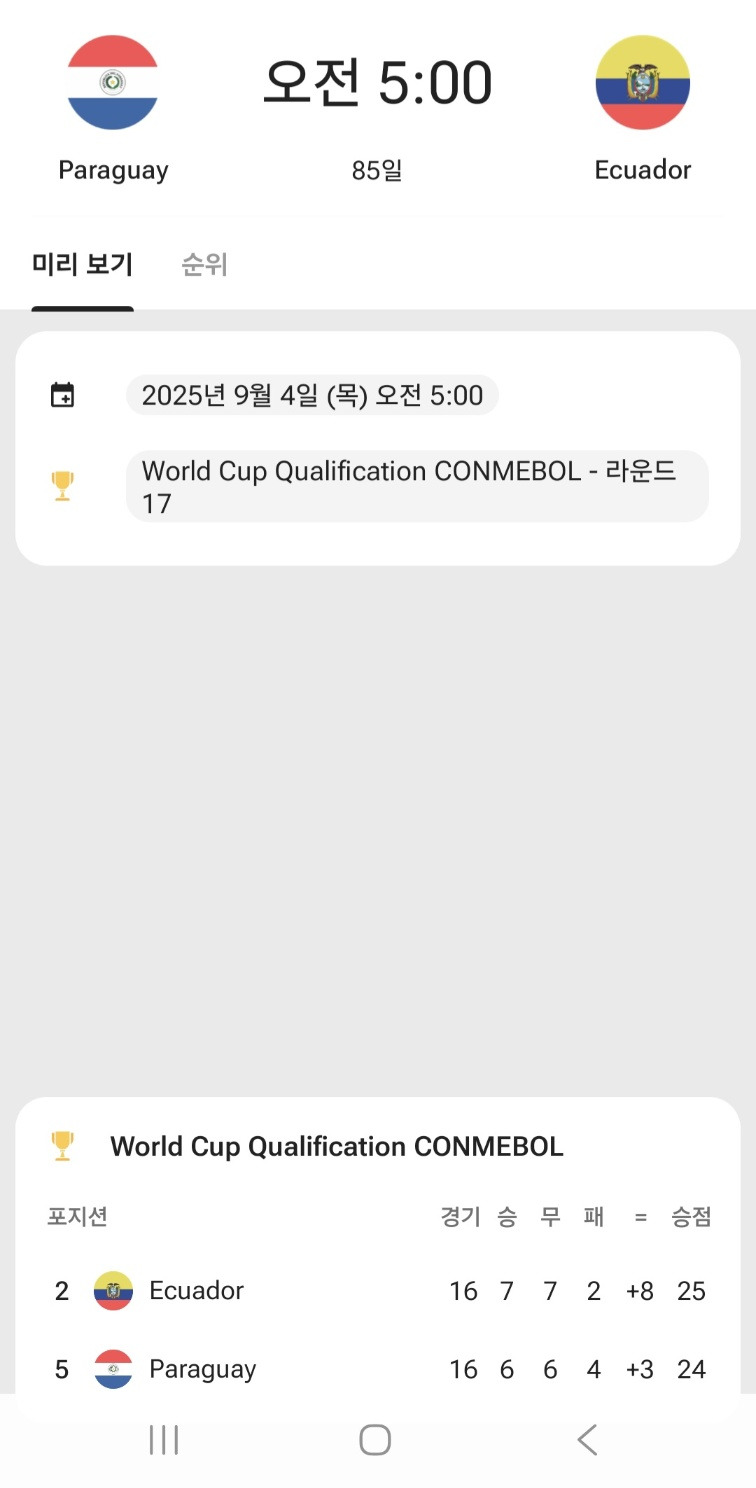Tap the match date chip 2025년 9월 4일
756x1488 pixels.
tap(312, 396)
